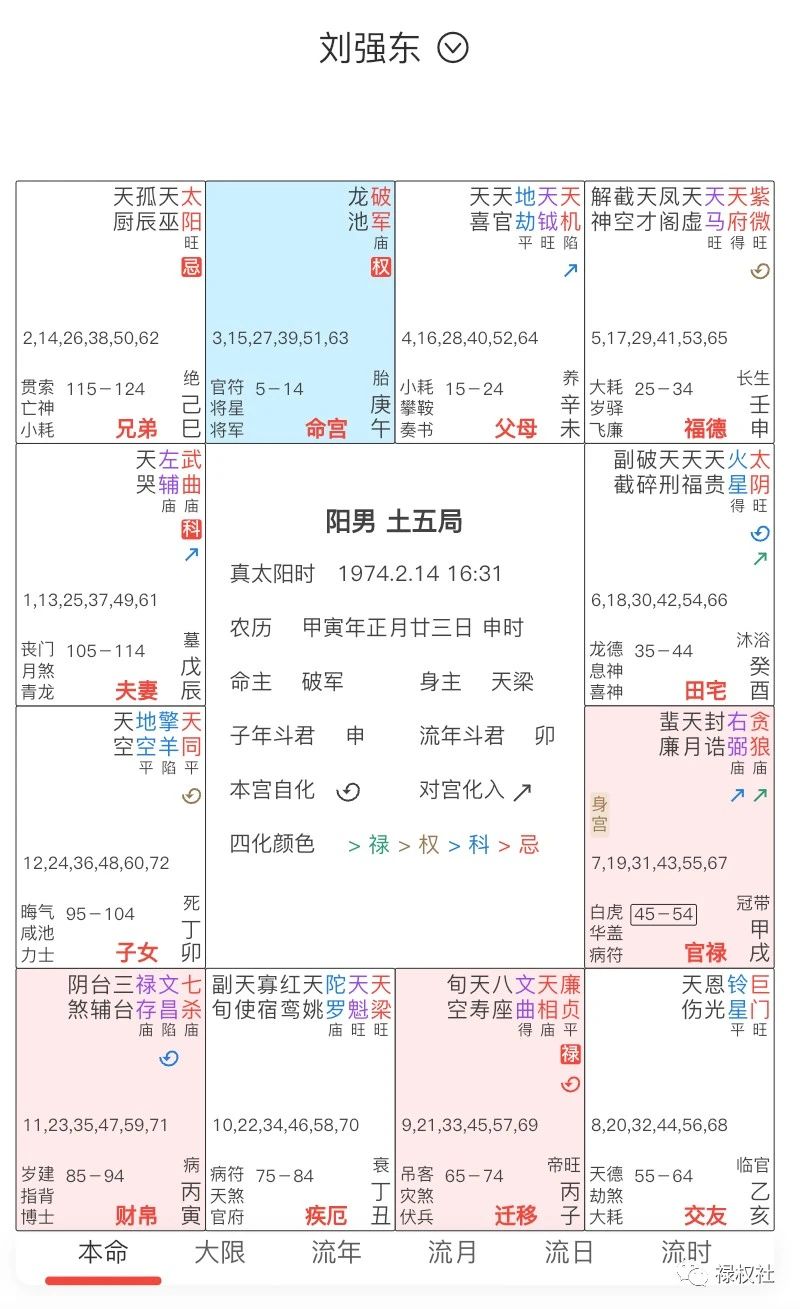Switch to the 流日 tab
Screen dimensions: 800x1309
point(569,1252)
